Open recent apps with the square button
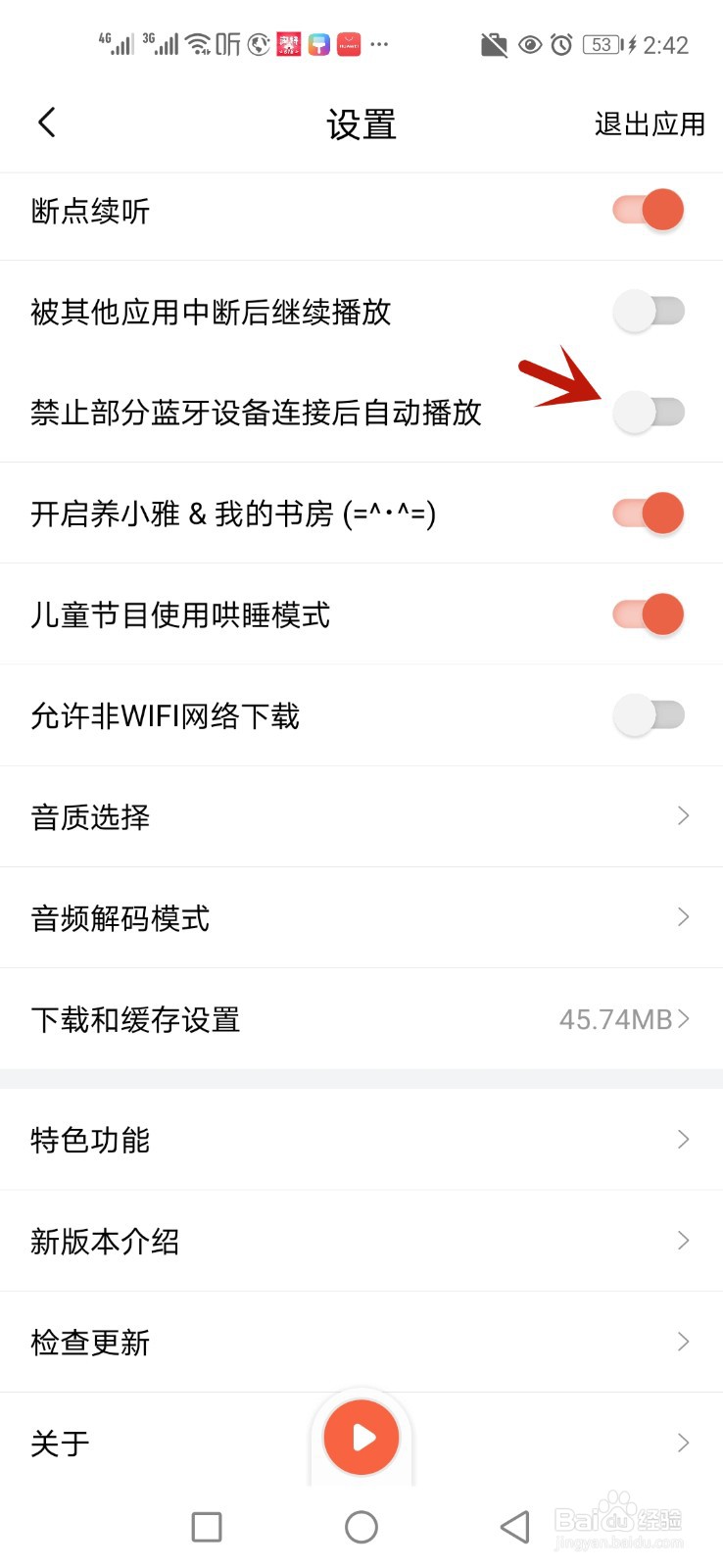 click(207, 1527)
